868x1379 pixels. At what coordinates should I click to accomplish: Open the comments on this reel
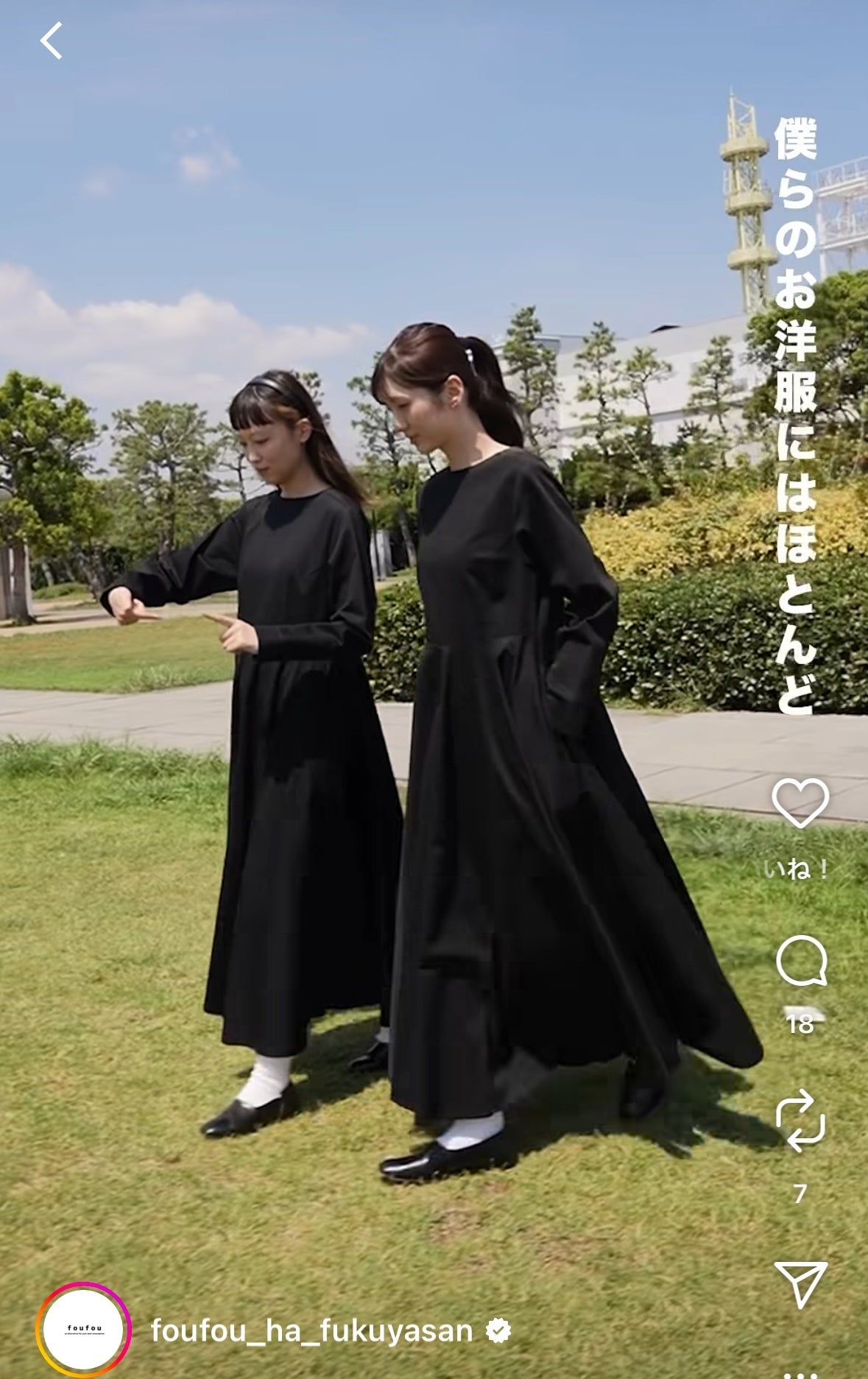tap(800, 962)
